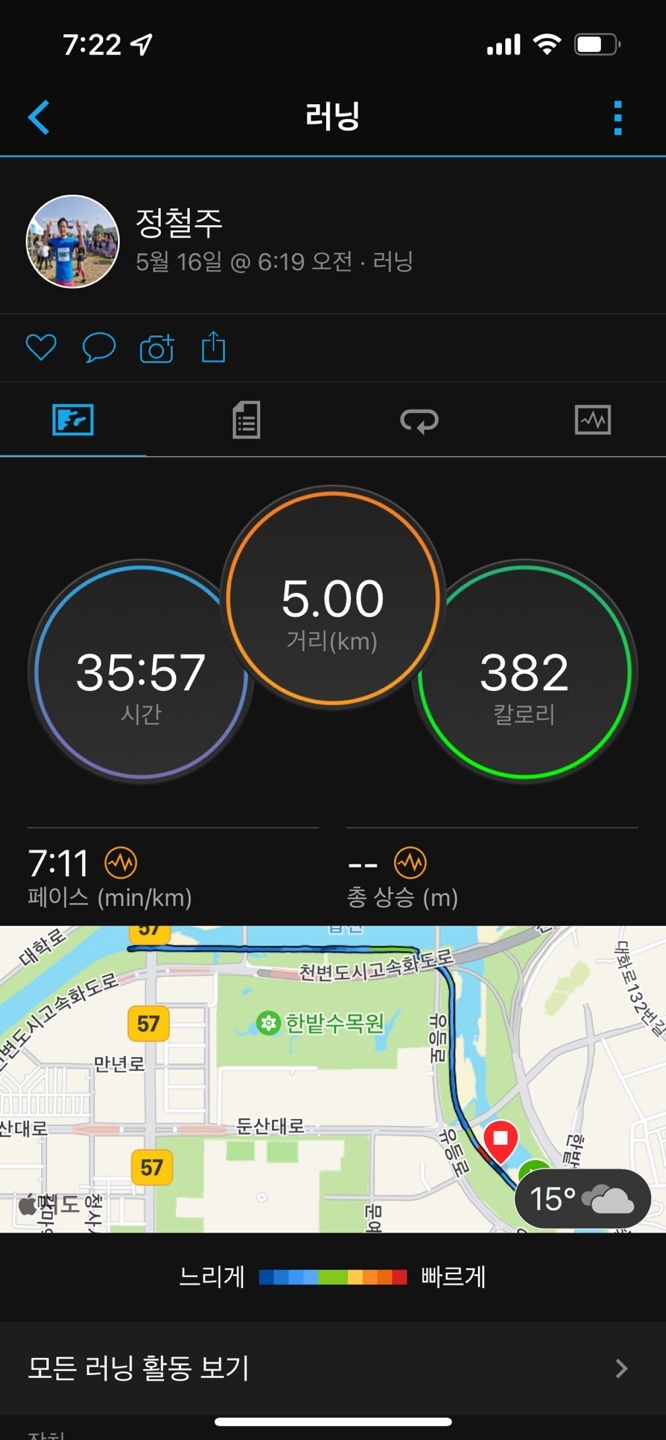
Task: Tap the 15° weather badge
Action: [x=582, y=1198]
